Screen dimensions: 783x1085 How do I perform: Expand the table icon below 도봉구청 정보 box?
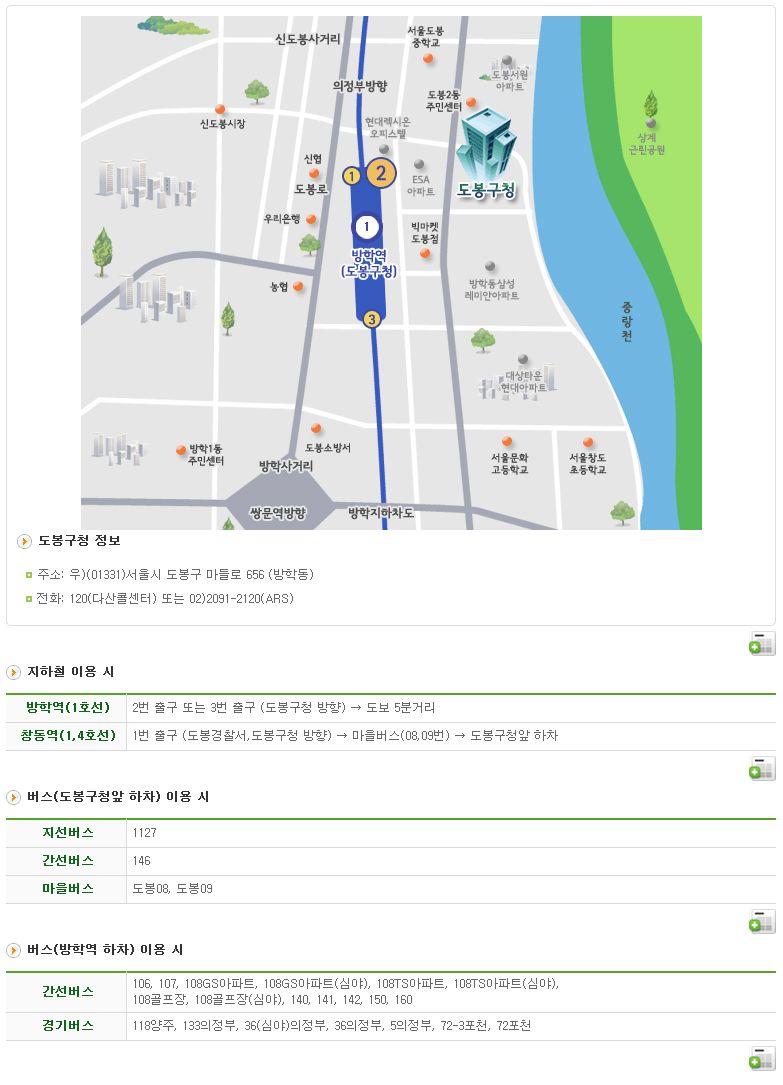(x=762, y=644)
